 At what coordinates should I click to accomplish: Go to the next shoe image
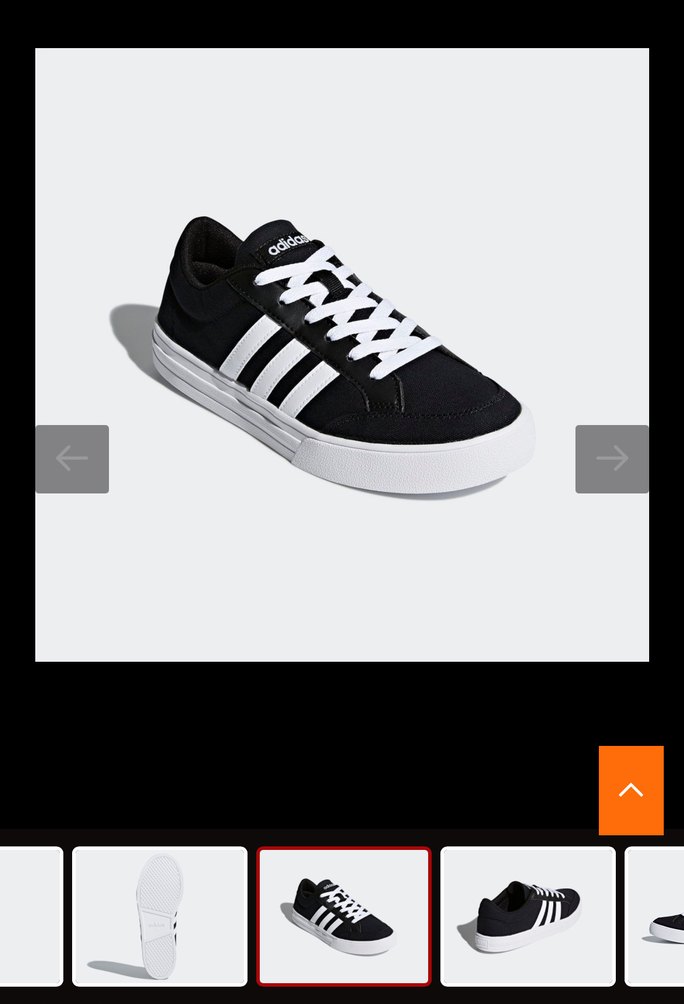[611, 459]
